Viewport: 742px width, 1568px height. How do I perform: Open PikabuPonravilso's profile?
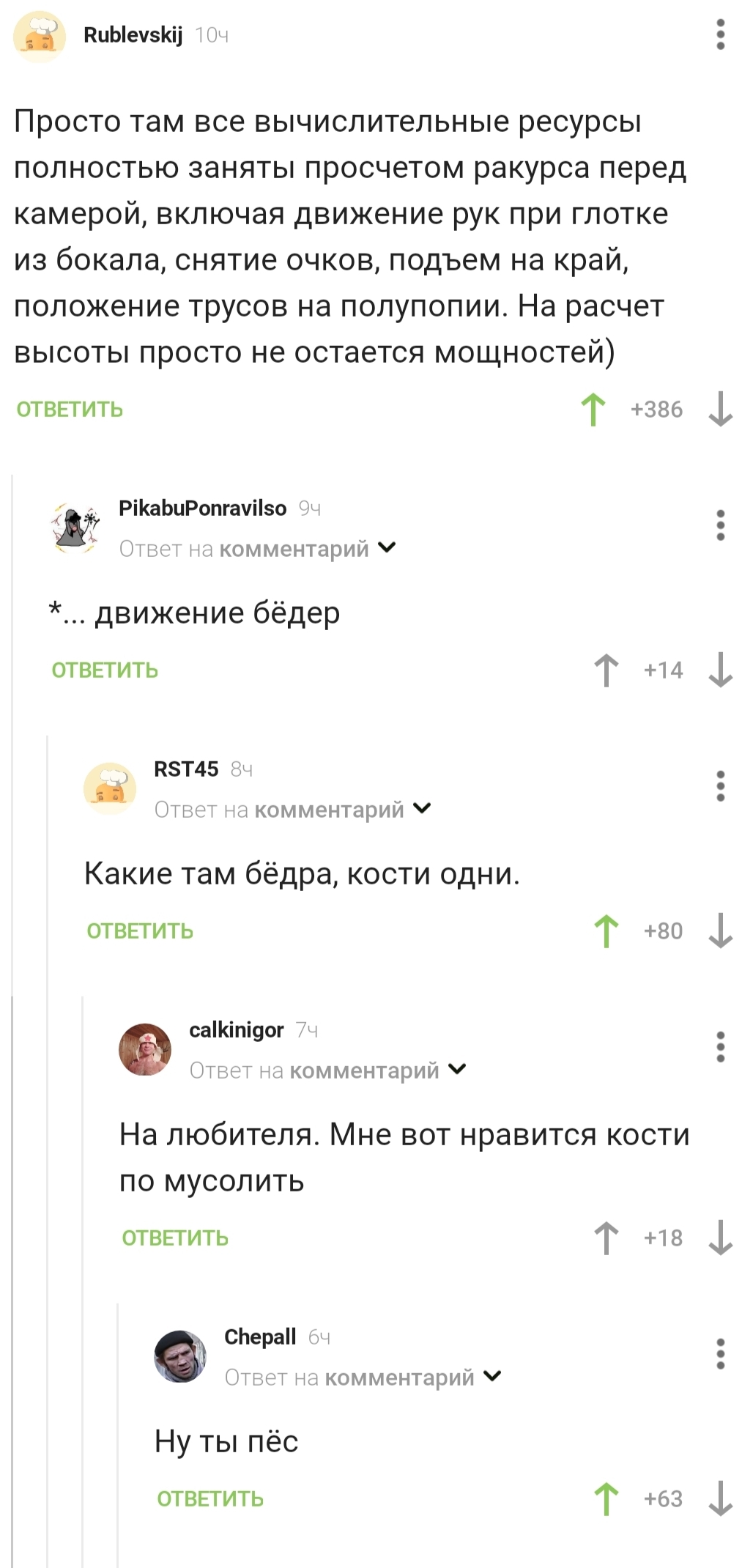point(202,508)
